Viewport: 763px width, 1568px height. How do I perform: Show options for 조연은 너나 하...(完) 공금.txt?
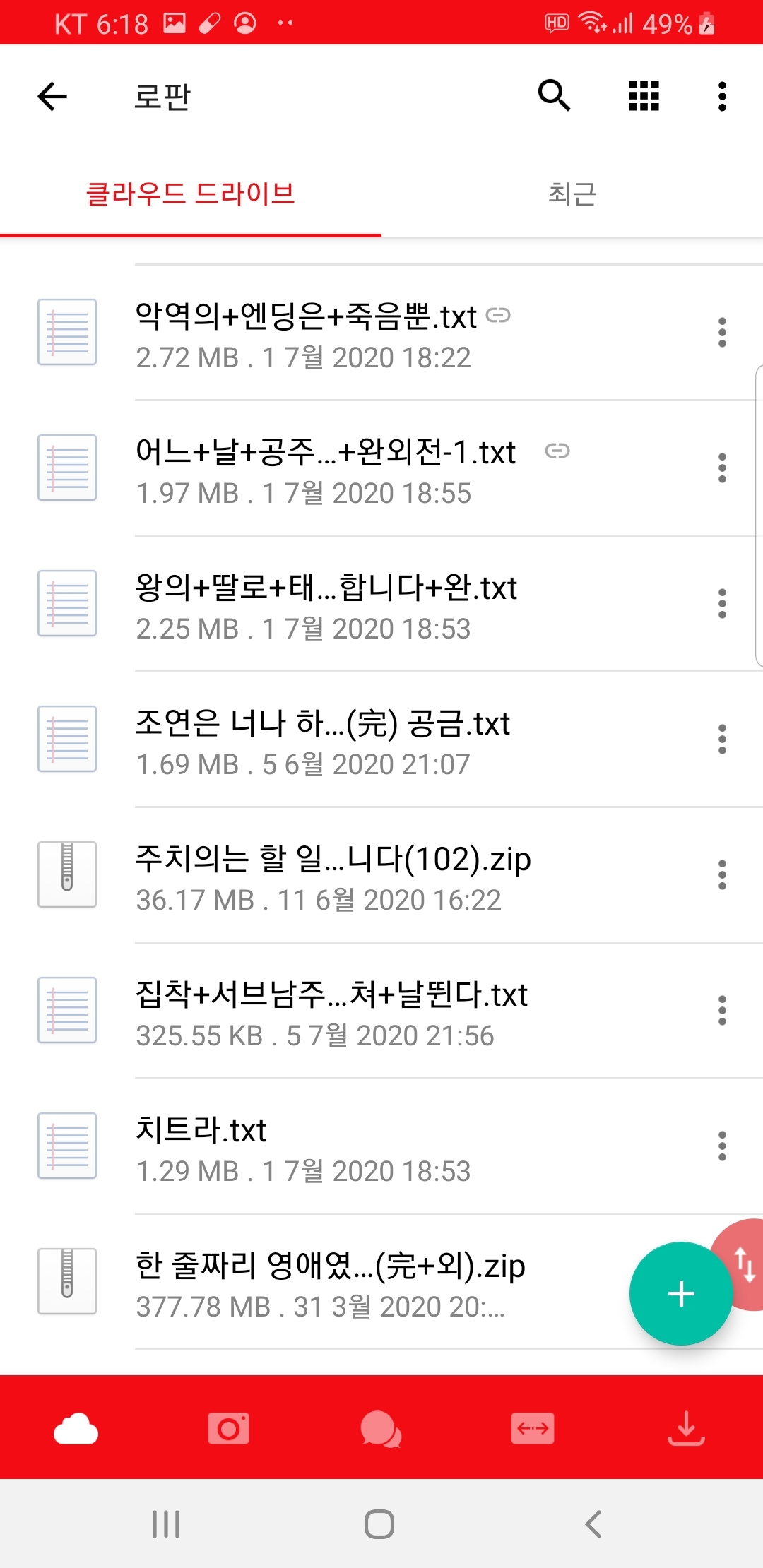[x=722, y=740]
